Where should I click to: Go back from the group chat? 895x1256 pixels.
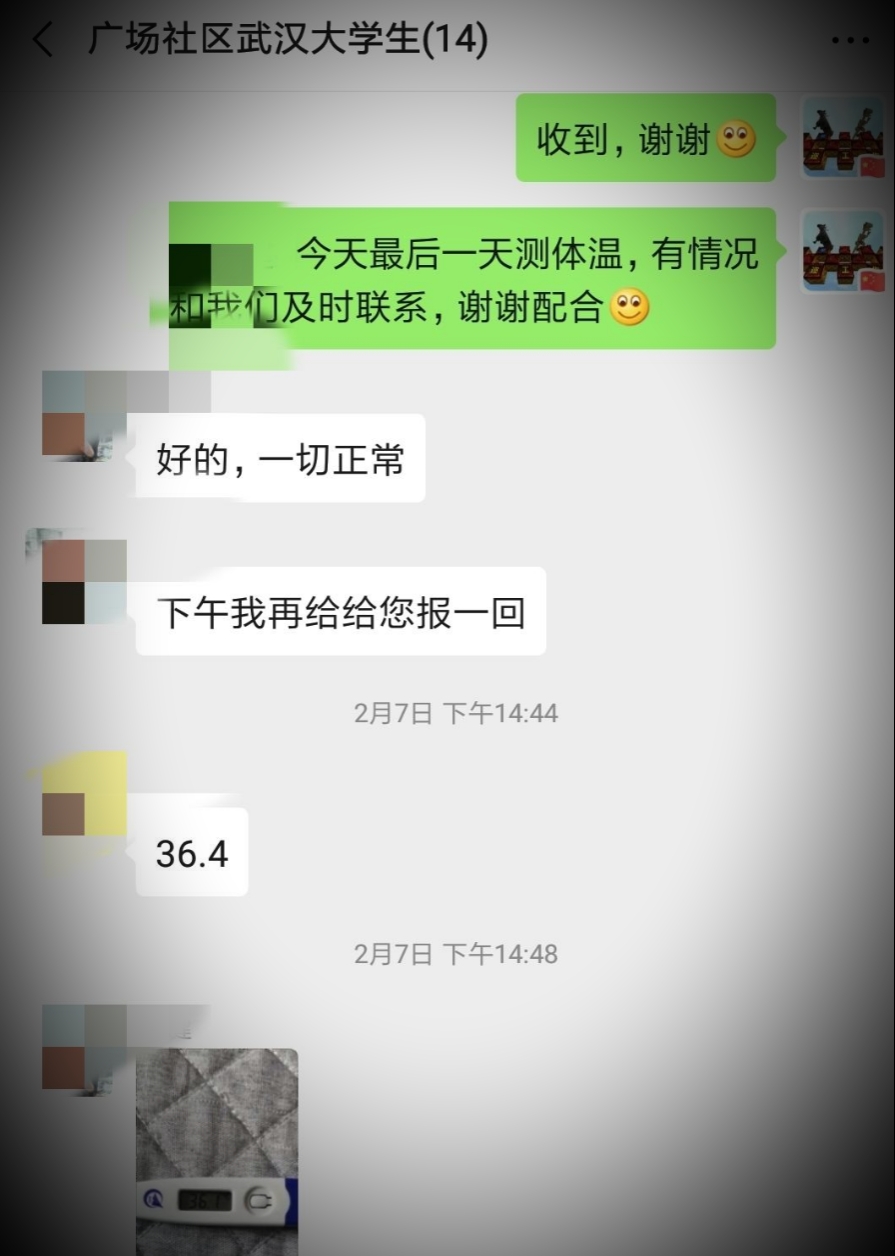(x=42, y=41)
